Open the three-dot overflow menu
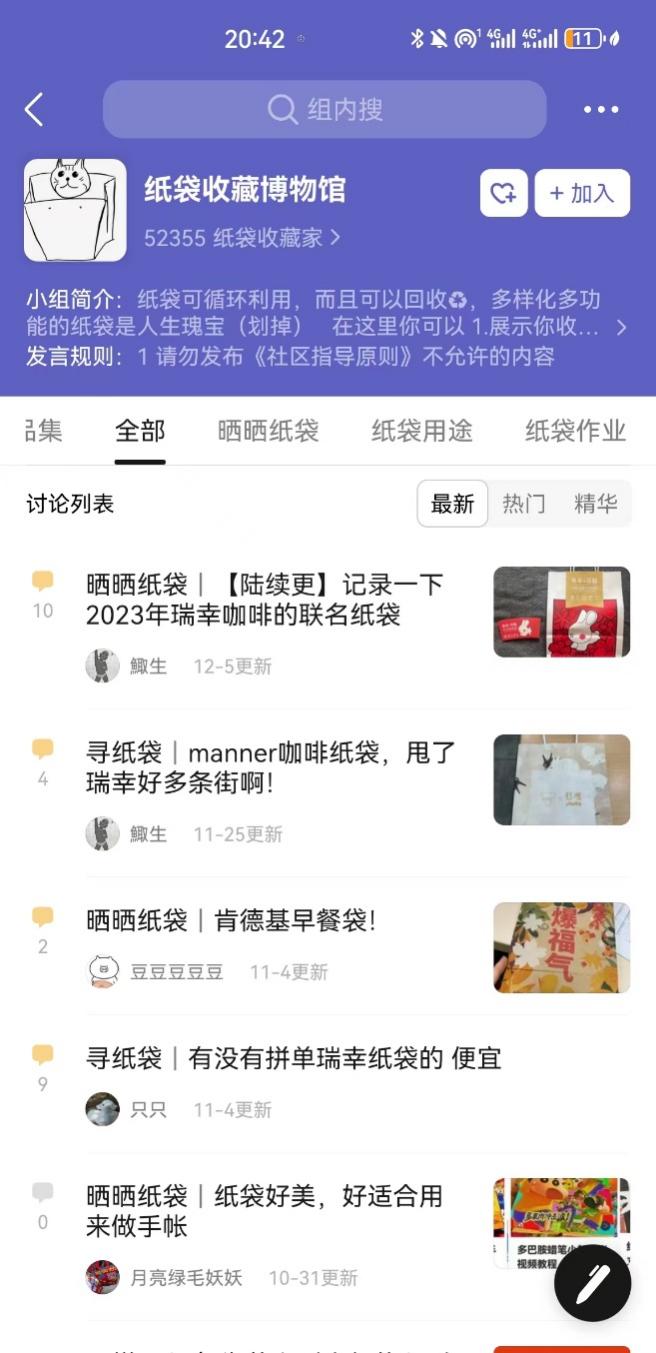The image size is (656, 1353). tap(601, 110)
